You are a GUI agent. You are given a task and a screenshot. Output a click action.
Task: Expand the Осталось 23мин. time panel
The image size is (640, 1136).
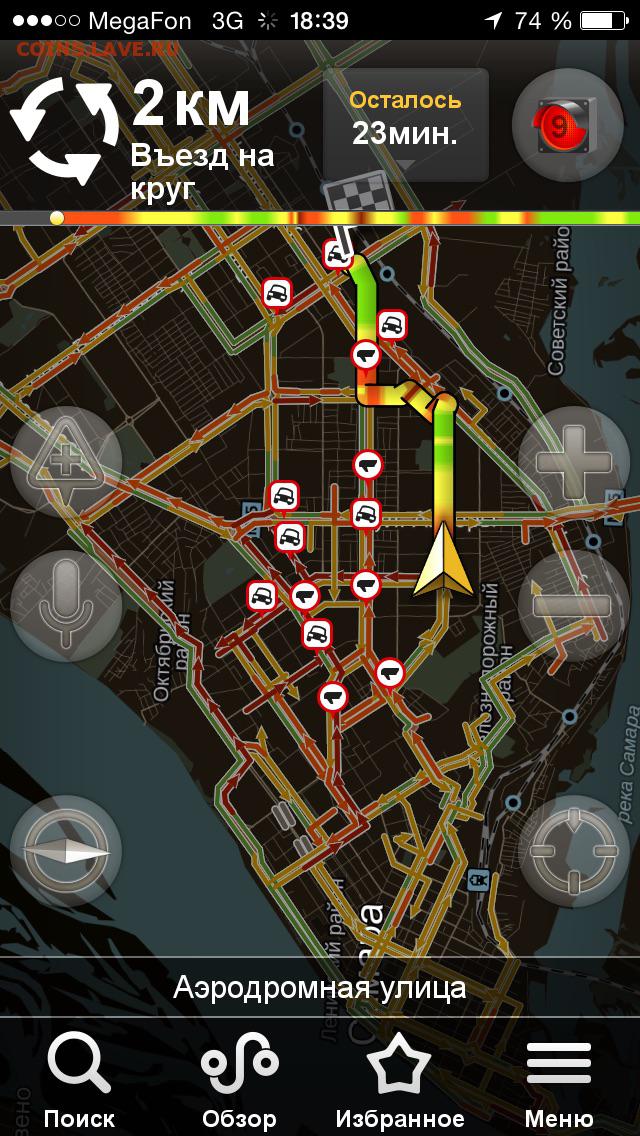pyautogui.click(x=405, y=124)
